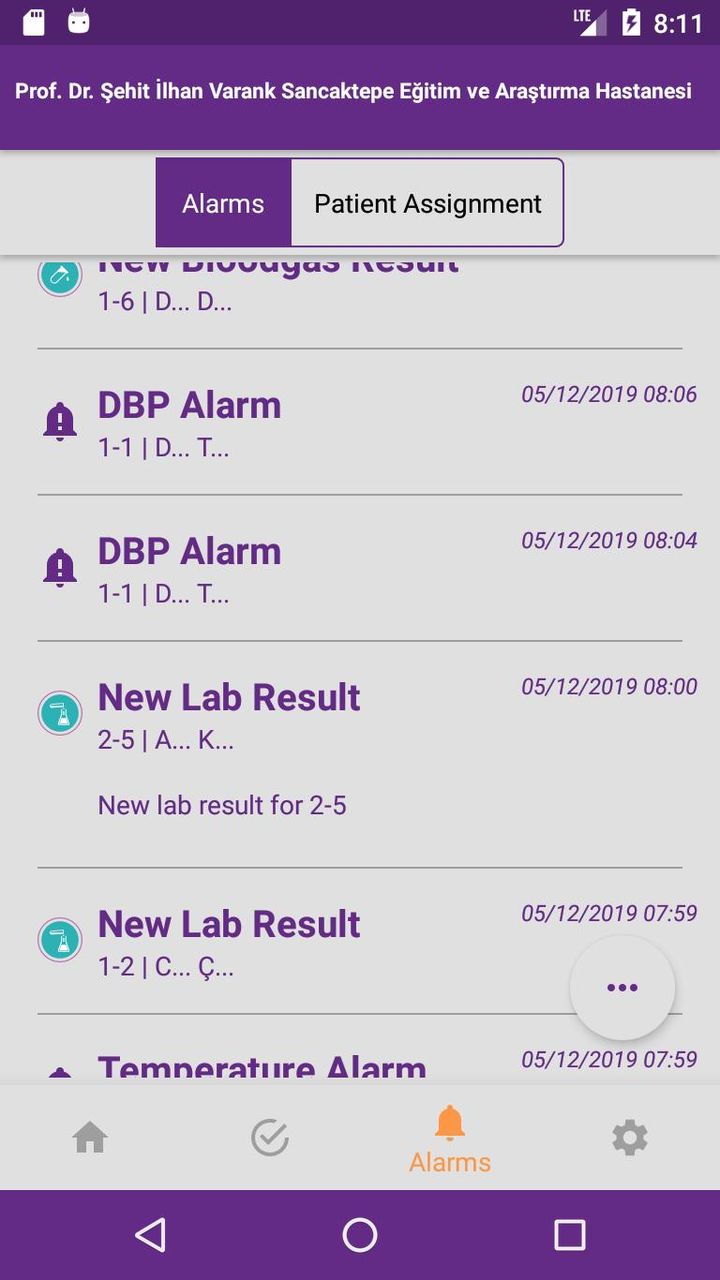
Task: Tap the bell alert icon on the first DBP Alarm
Action: pyautogui.click(x=60, y=420)
